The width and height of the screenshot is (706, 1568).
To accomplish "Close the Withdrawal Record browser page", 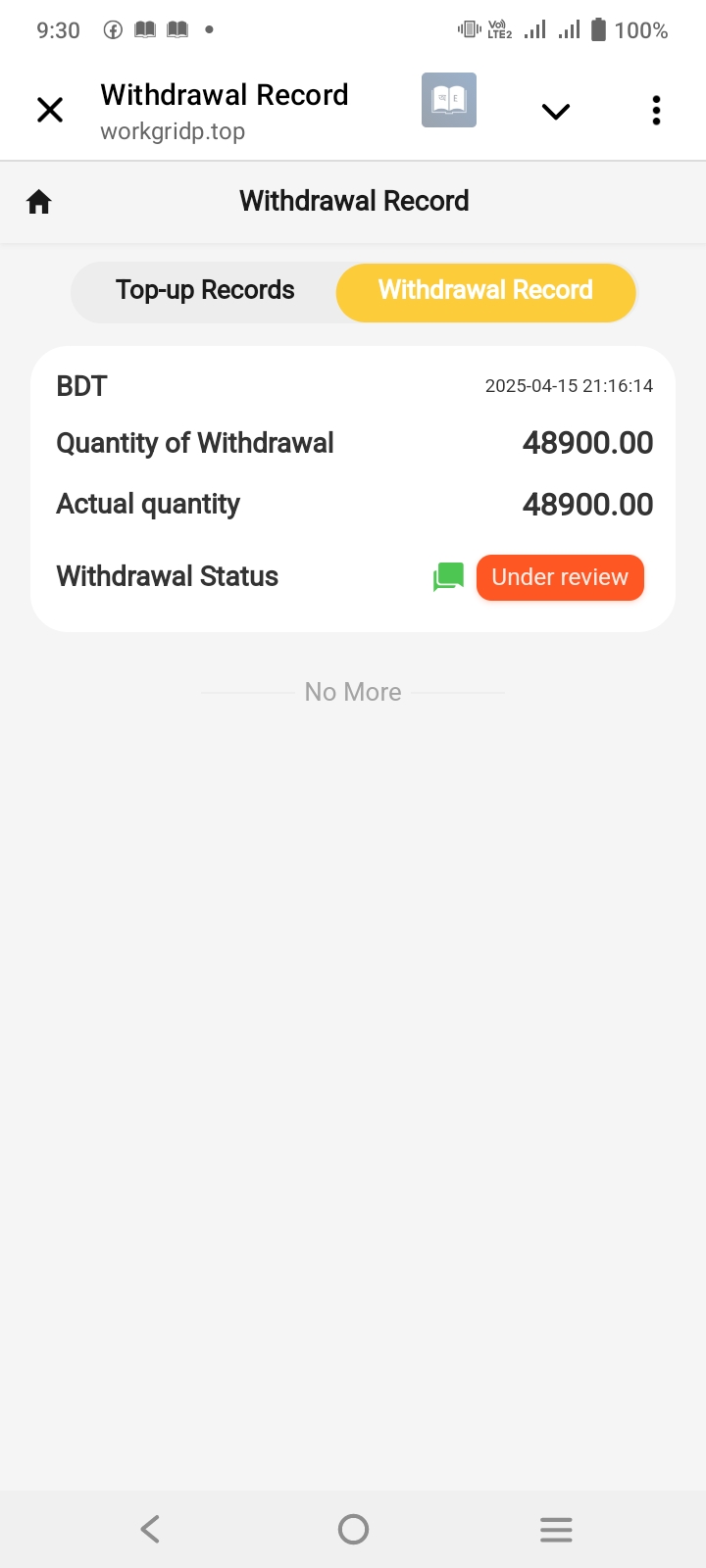I will [x=50, y=110].
